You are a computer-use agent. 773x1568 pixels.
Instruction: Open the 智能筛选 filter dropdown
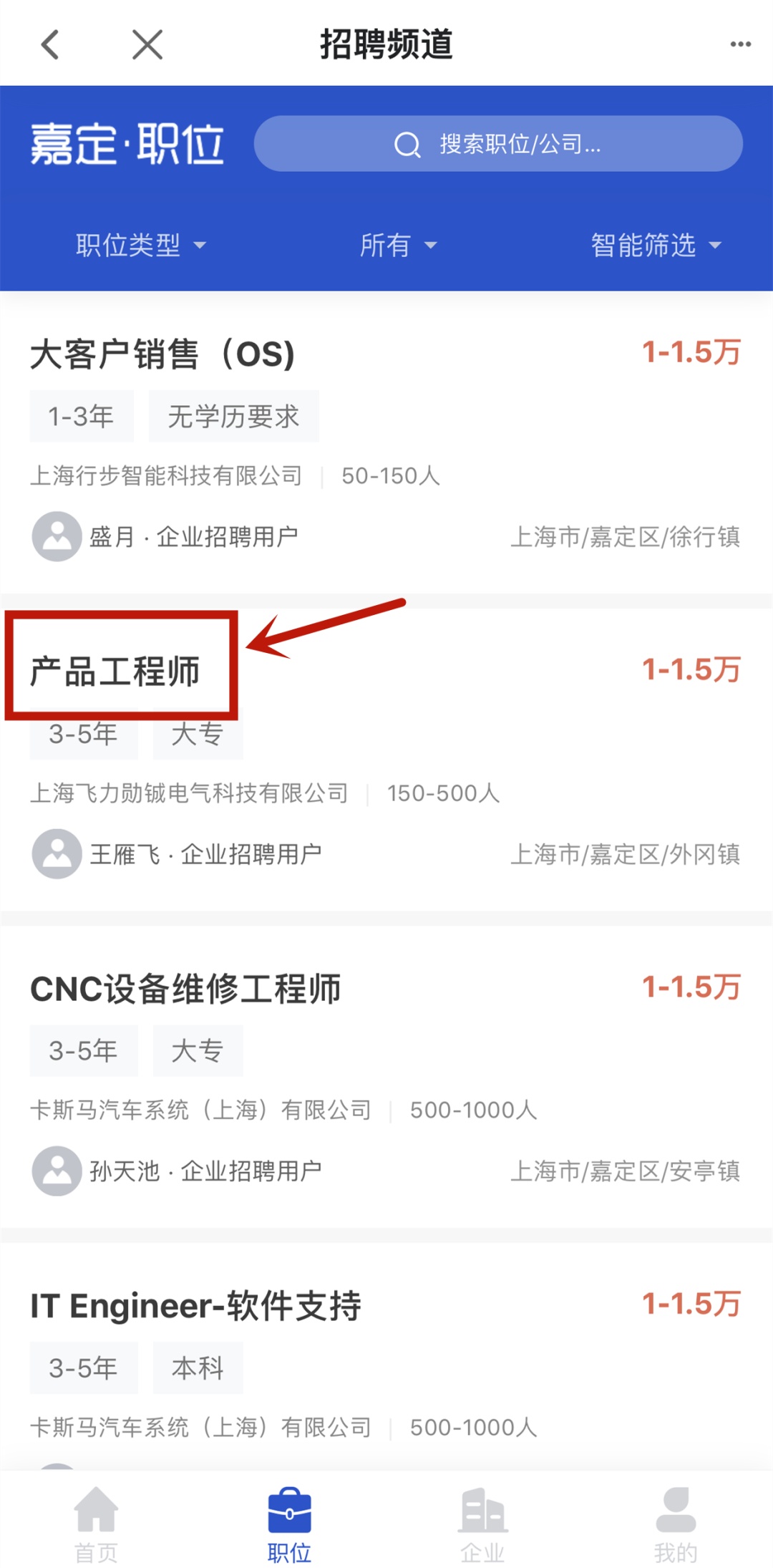pos(655,246)
